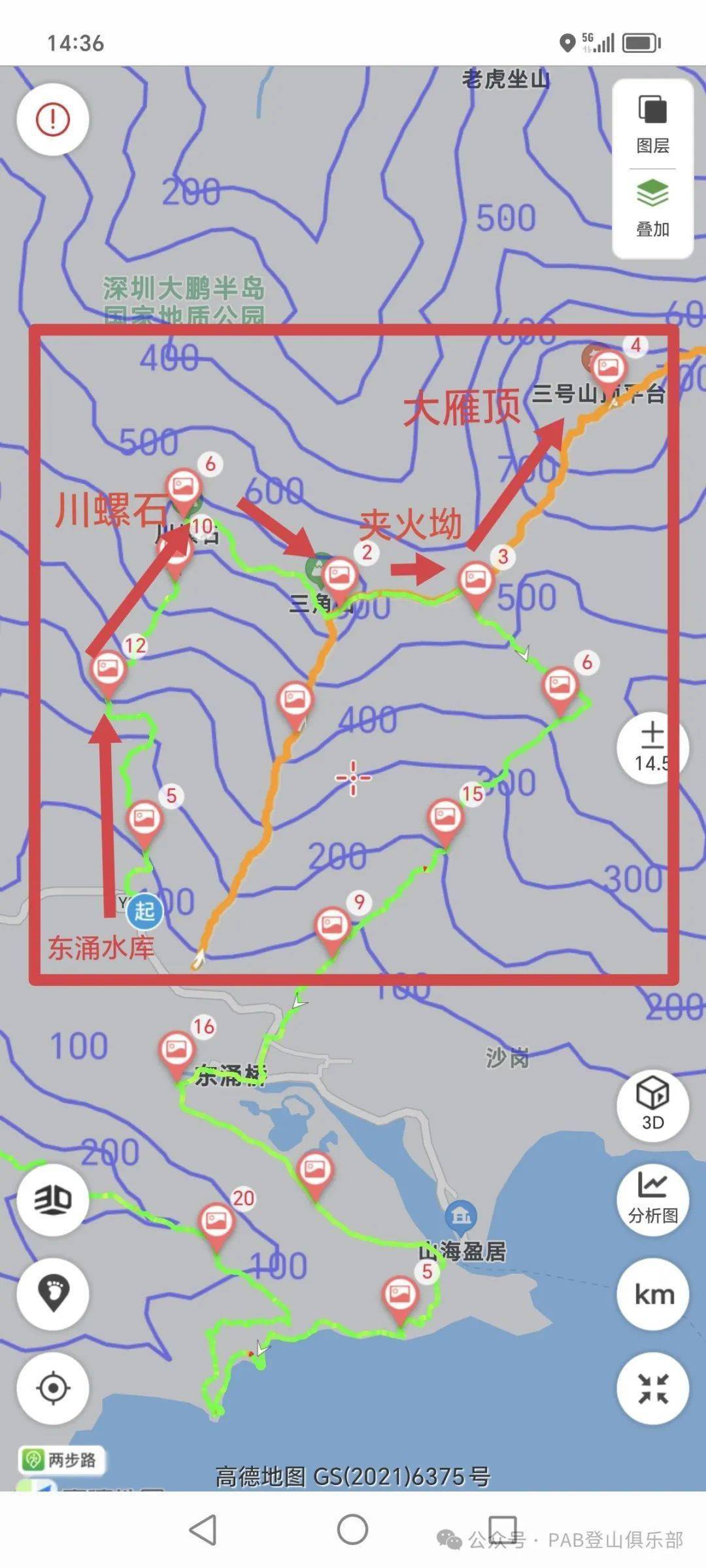Open photo waypoint 2 at 三角山

340,574
